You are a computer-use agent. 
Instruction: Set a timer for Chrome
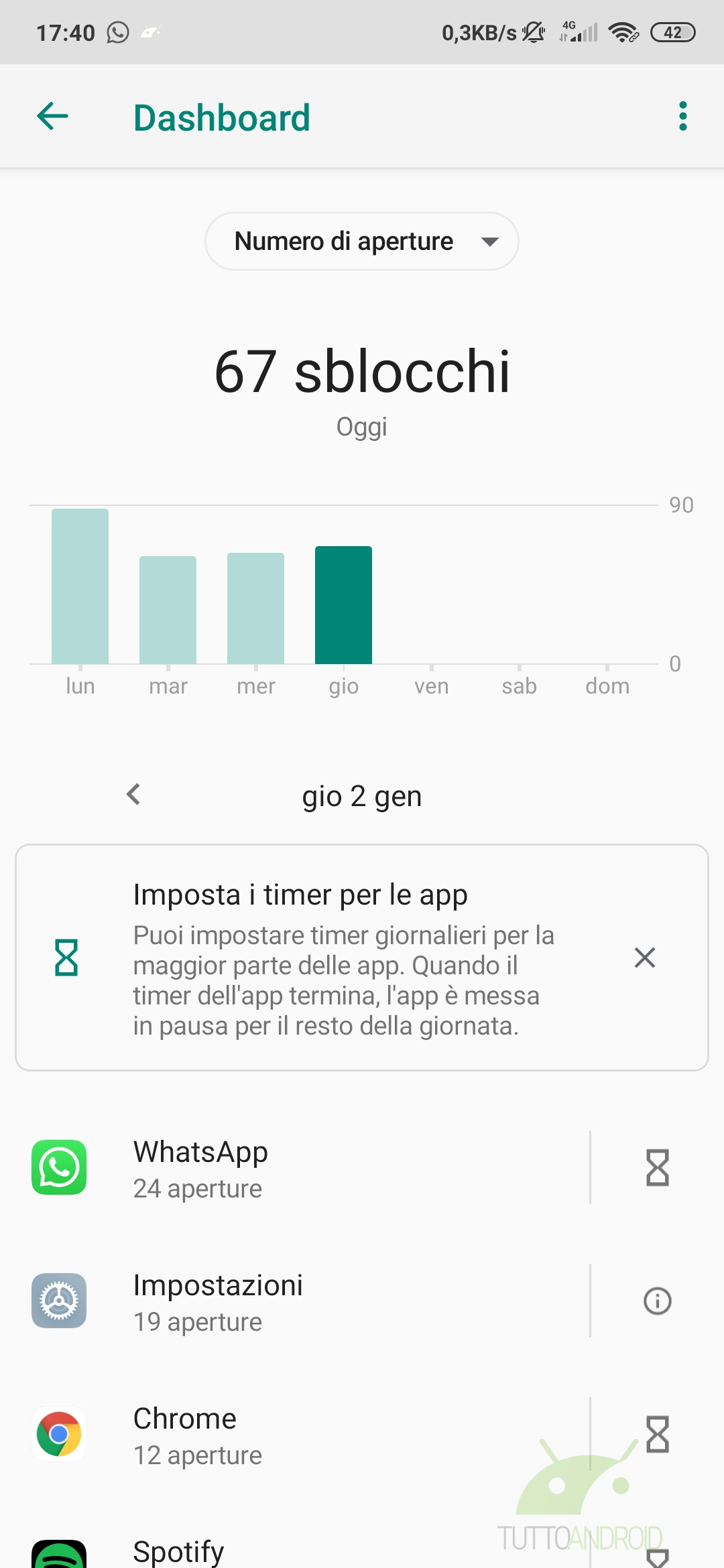(x=657, y=1434)
